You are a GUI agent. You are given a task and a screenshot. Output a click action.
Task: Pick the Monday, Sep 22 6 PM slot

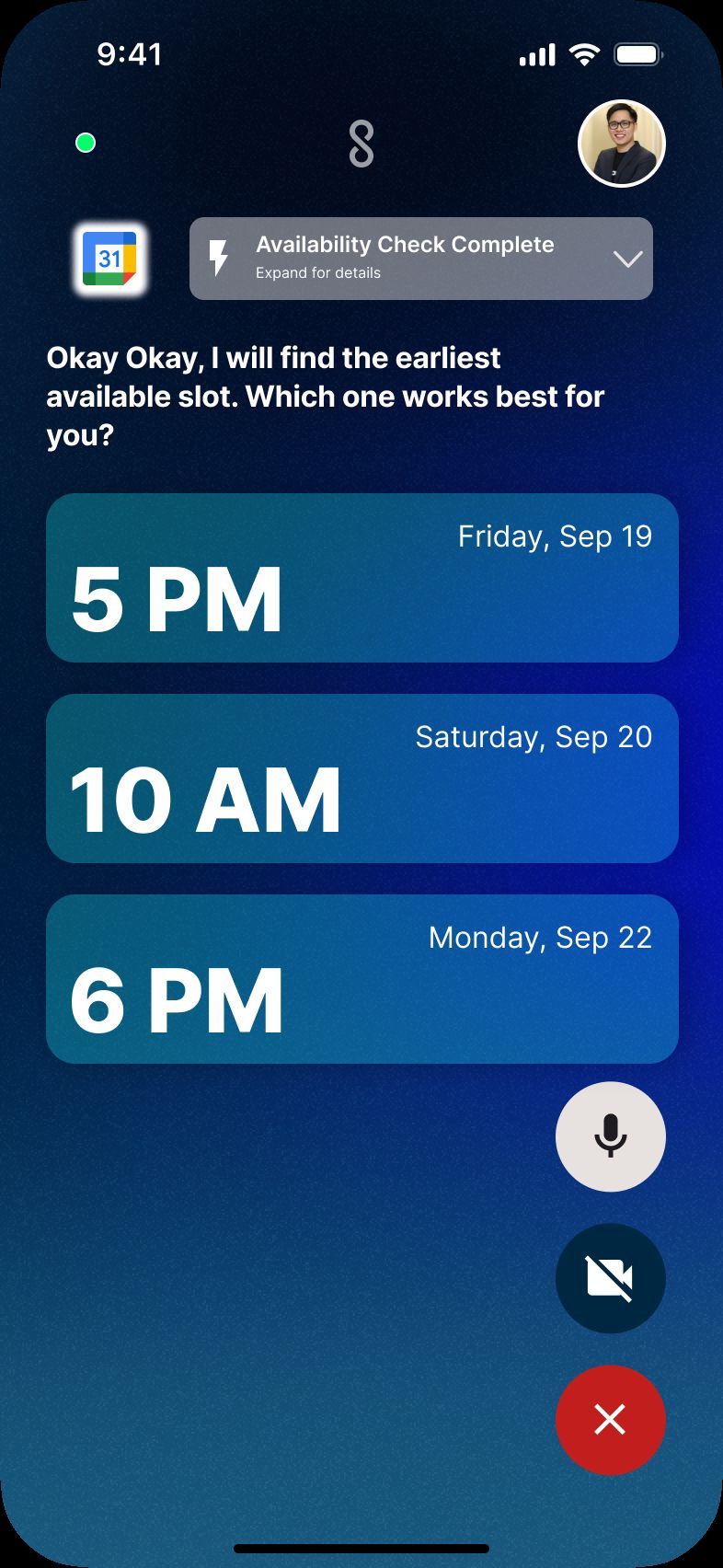coord(361,979)
